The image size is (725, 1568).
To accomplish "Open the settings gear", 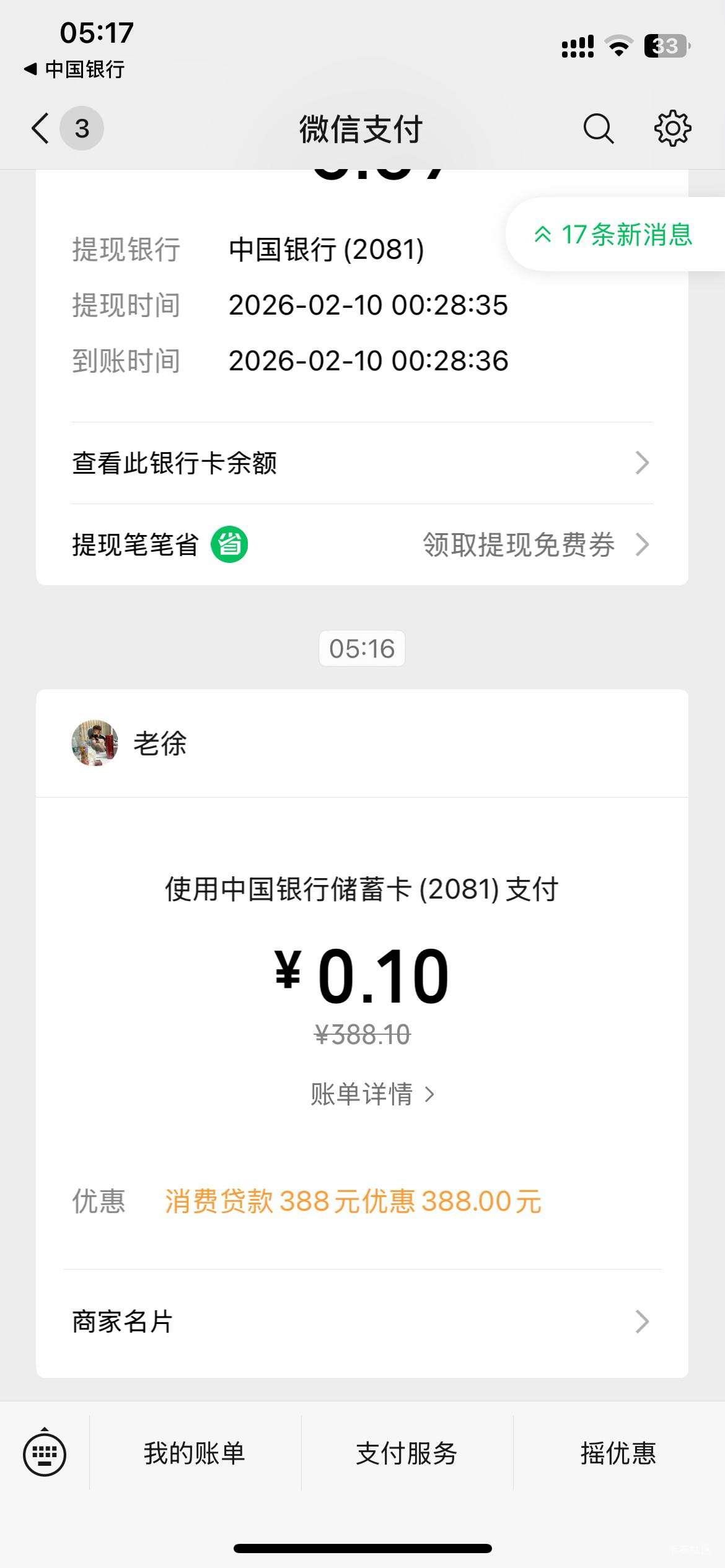I will 672,129.
